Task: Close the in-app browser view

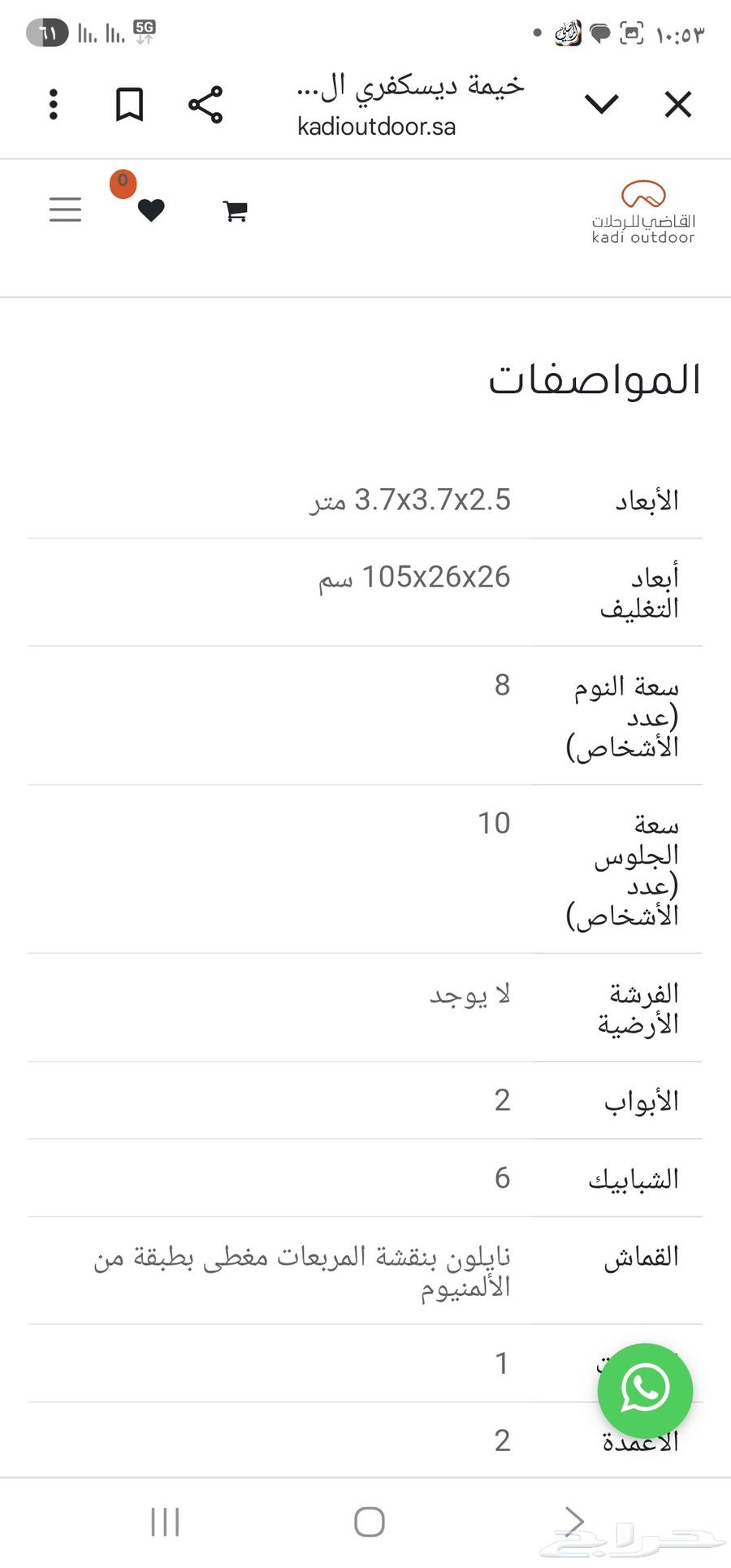Action: click(x=678, y=104)
